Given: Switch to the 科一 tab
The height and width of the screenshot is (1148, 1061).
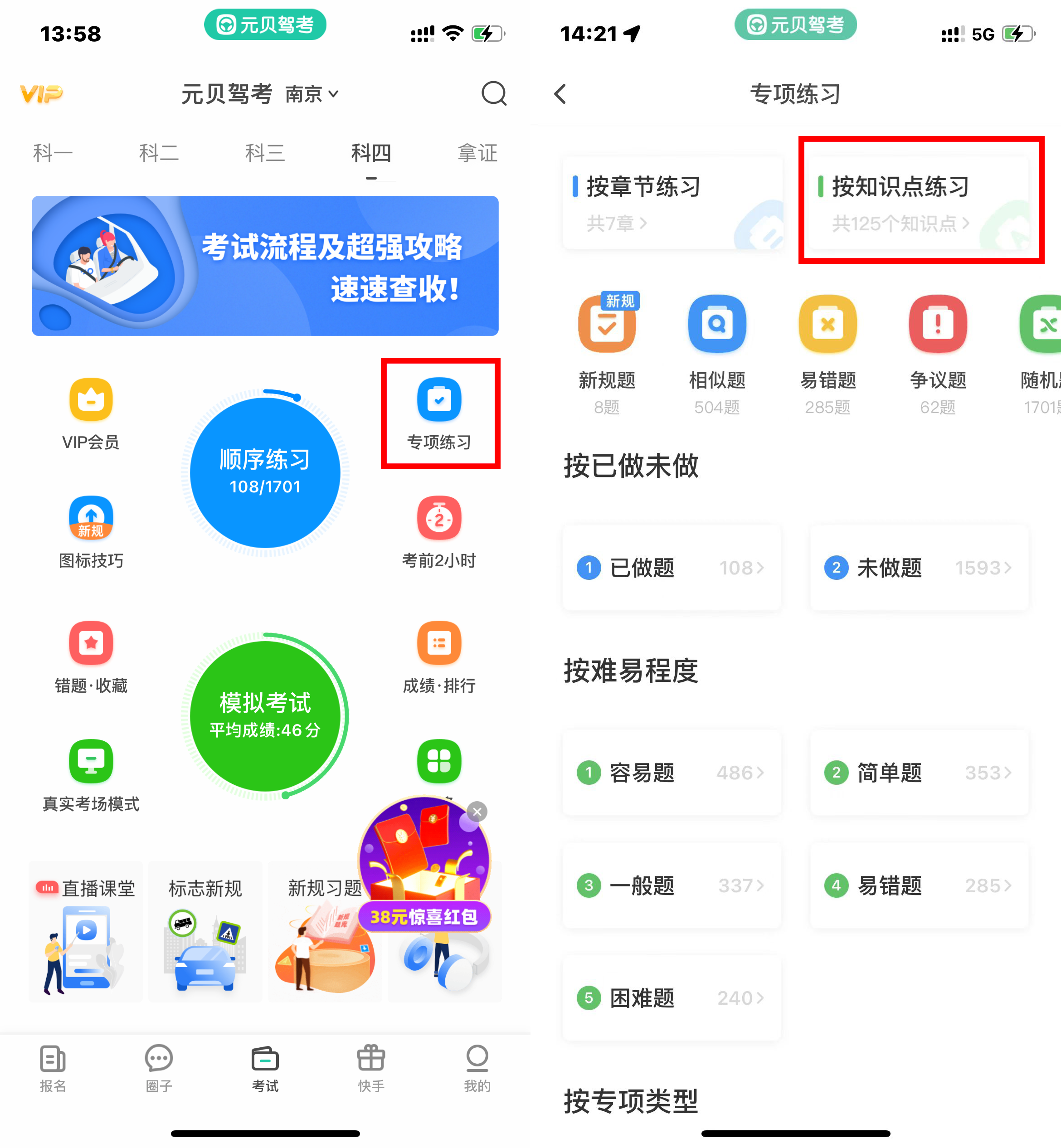Looking at the screenshot, I should (x=52, y=153).
